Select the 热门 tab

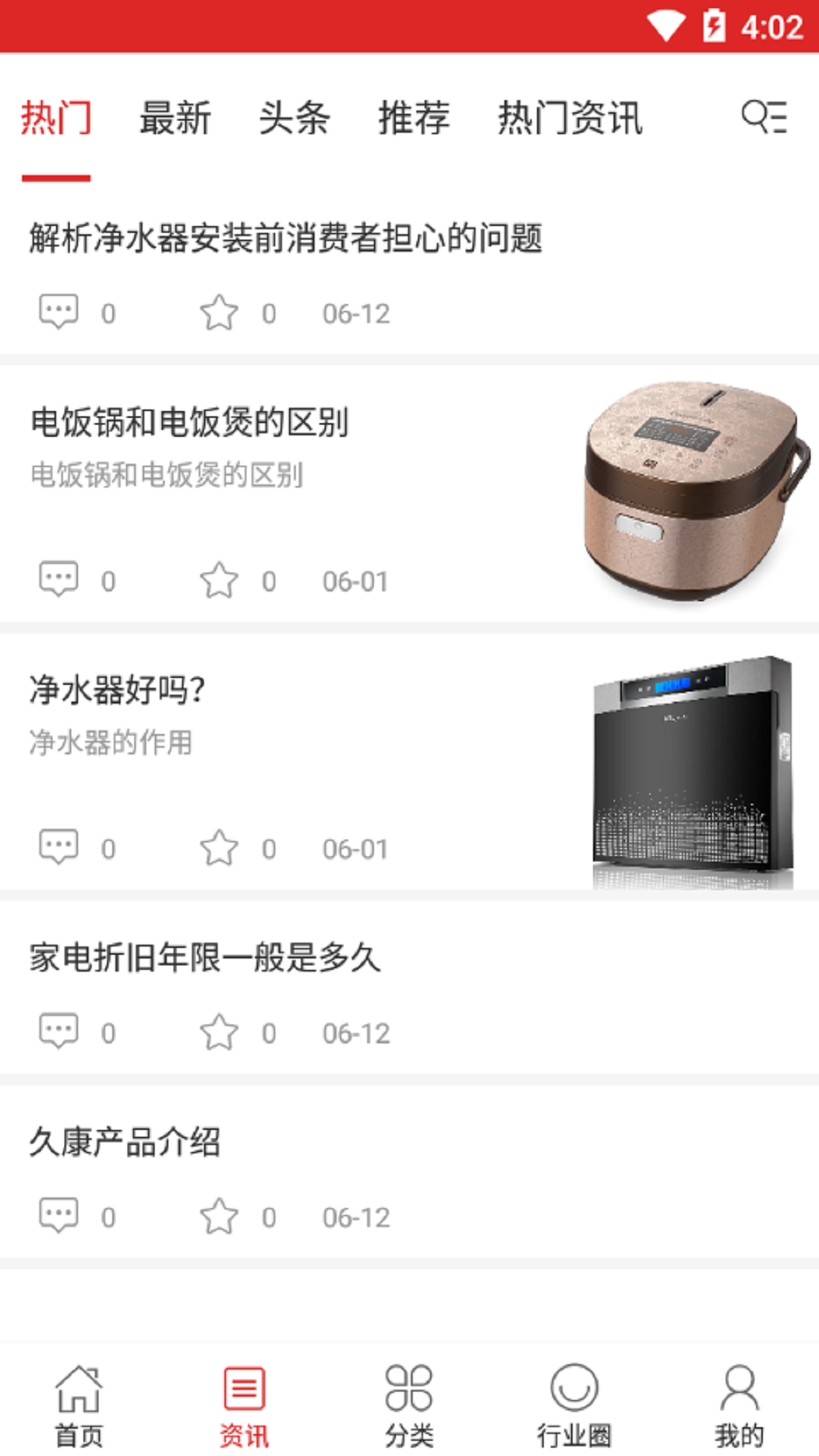[56, 118]
